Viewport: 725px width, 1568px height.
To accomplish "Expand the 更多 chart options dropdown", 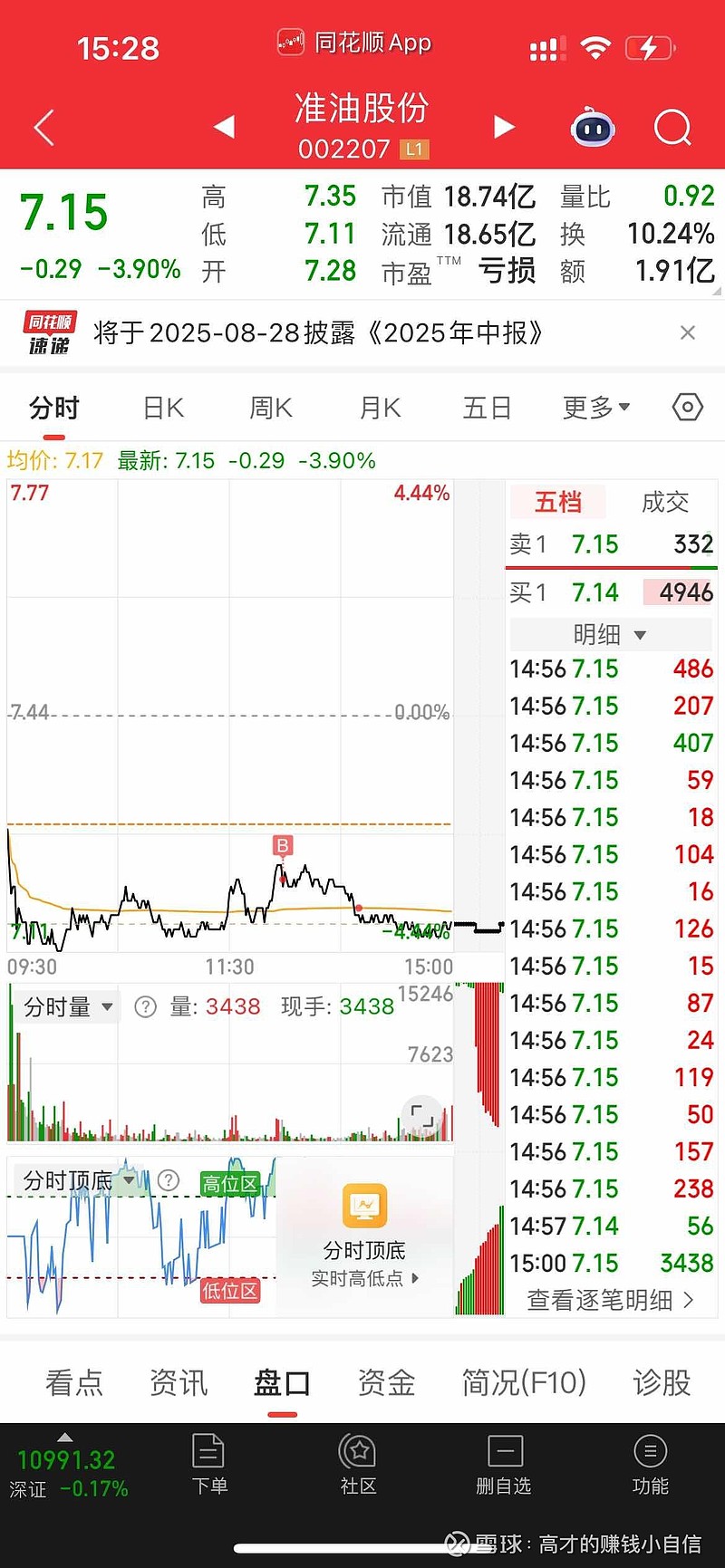I will 596,409.
